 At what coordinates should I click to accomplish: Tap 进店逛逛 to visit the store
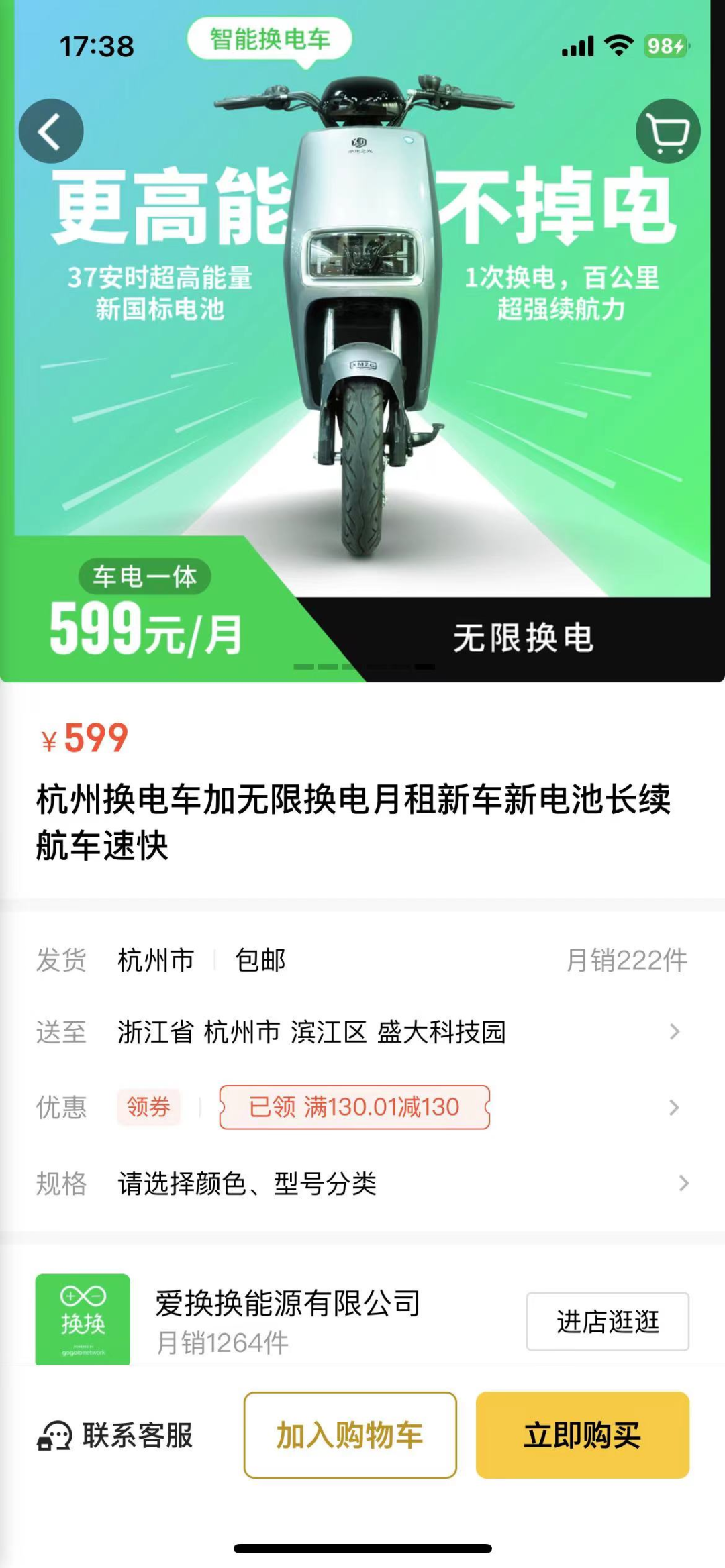[608, 1321]
